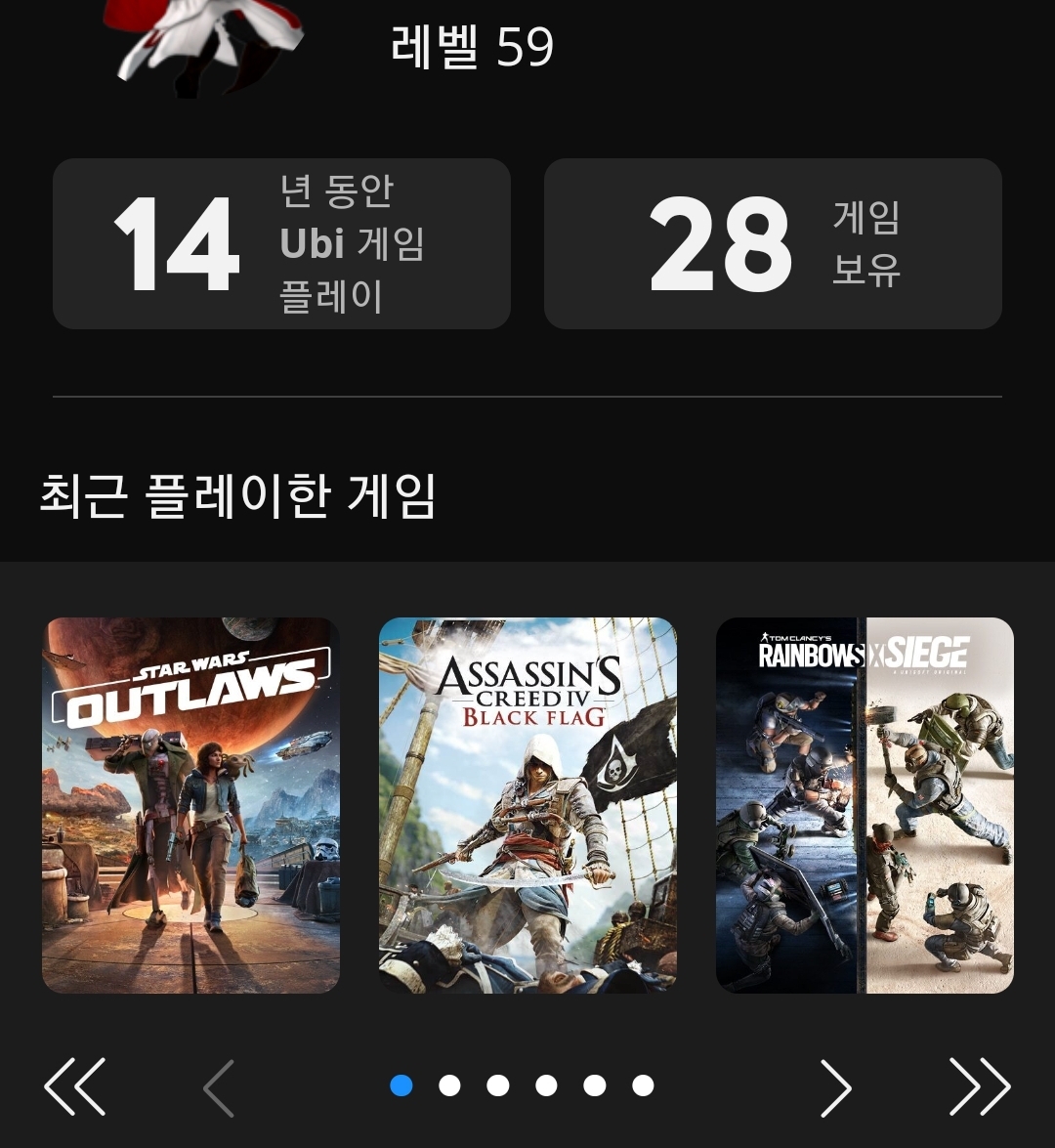Open Assassin's Creed IV Black Flag tile
The image size is (1055, 1148).
[527, 805]
